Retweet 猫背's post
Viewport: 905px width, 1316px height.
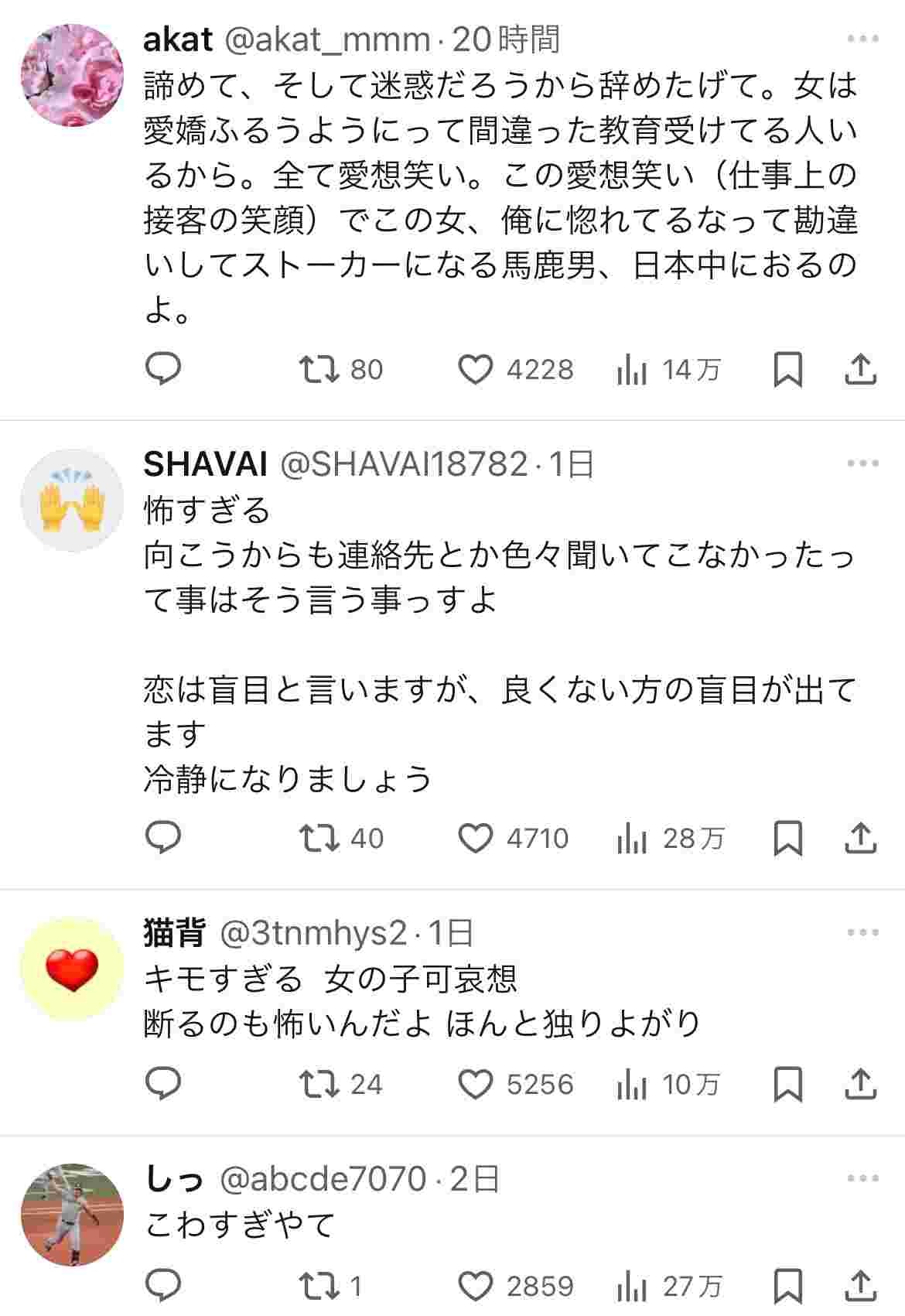click(319, 1084)
